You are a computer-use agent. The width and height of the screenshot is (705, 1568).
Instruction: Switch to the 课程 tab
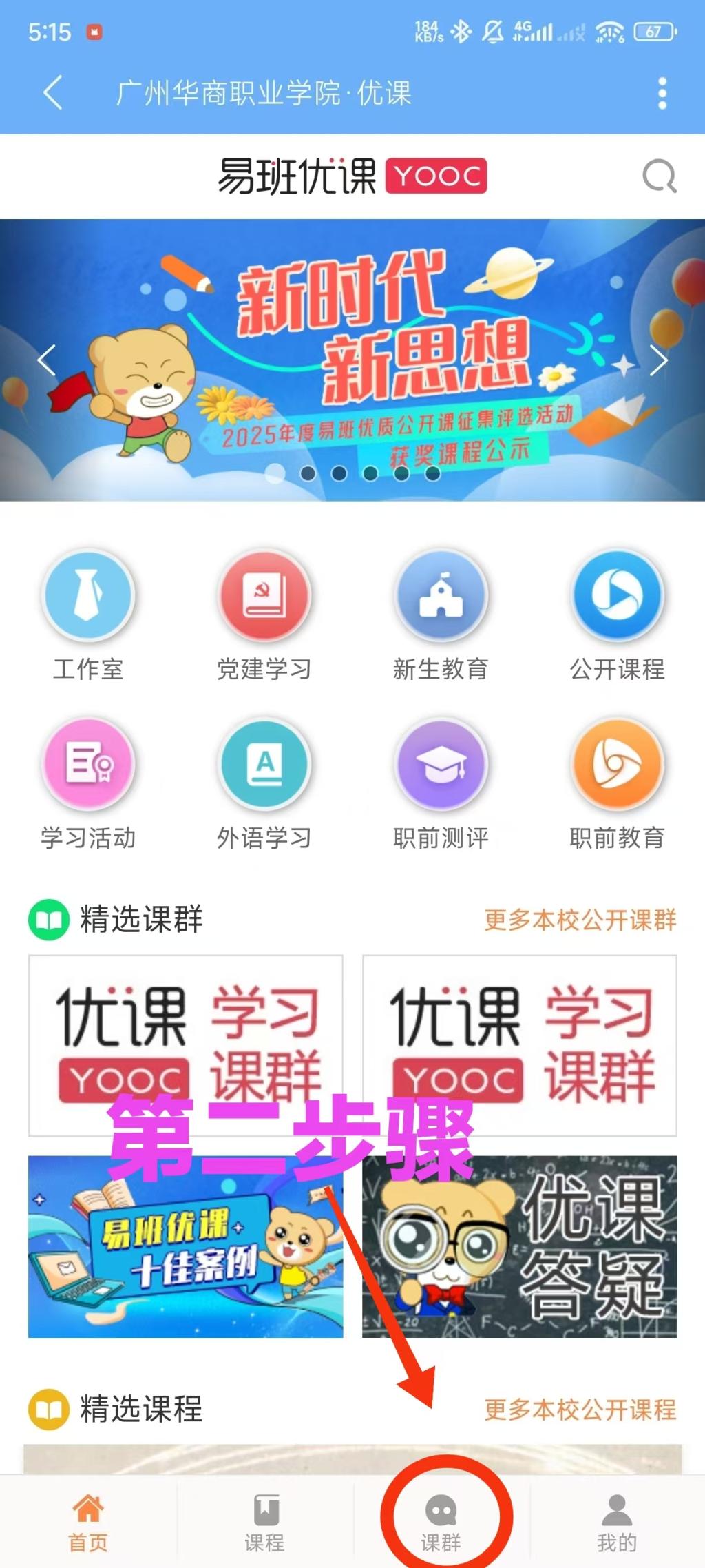coord(264,1521)
